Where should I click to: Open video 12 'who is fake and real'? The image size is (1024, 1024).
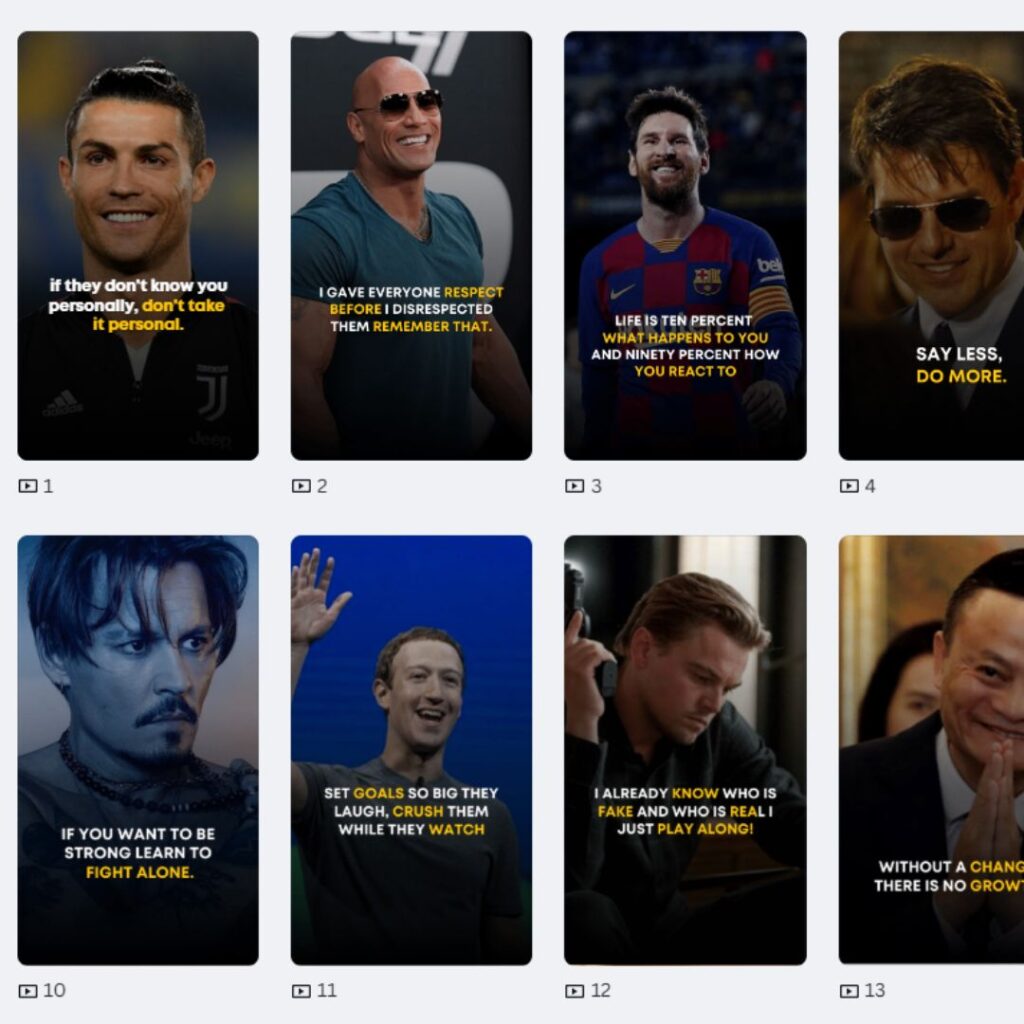pyautogui.click(x=685, y=749)
